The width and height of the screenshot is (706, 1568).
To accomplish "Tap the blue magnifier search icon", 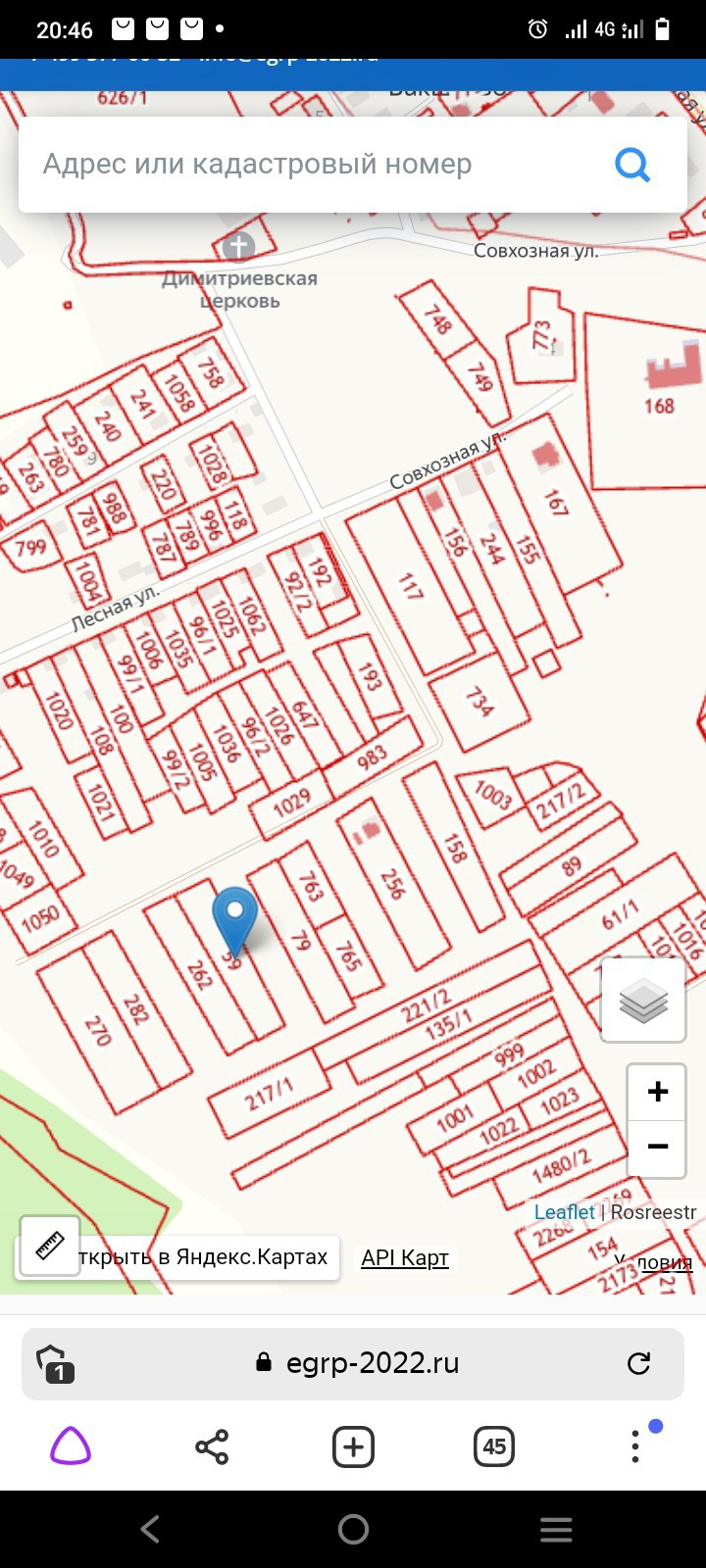I will pyautogui.click(x=632, y=165).
